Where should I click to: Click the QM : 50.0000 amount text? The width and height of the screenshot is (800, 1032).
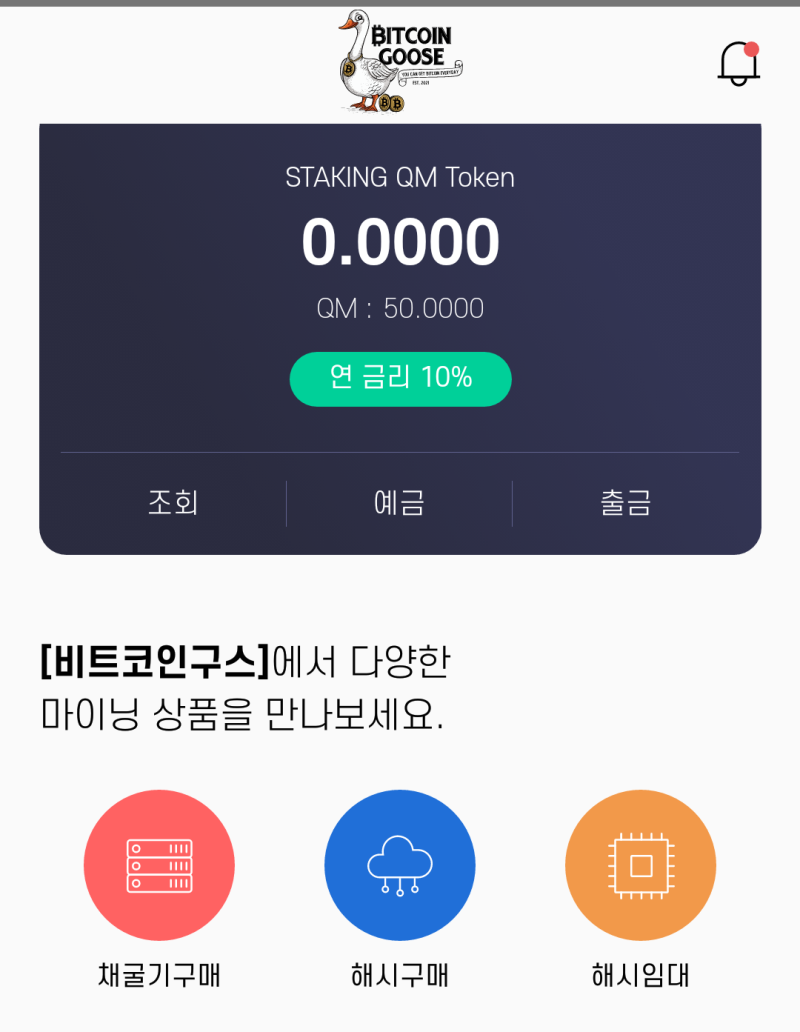(x=400, y=308)
